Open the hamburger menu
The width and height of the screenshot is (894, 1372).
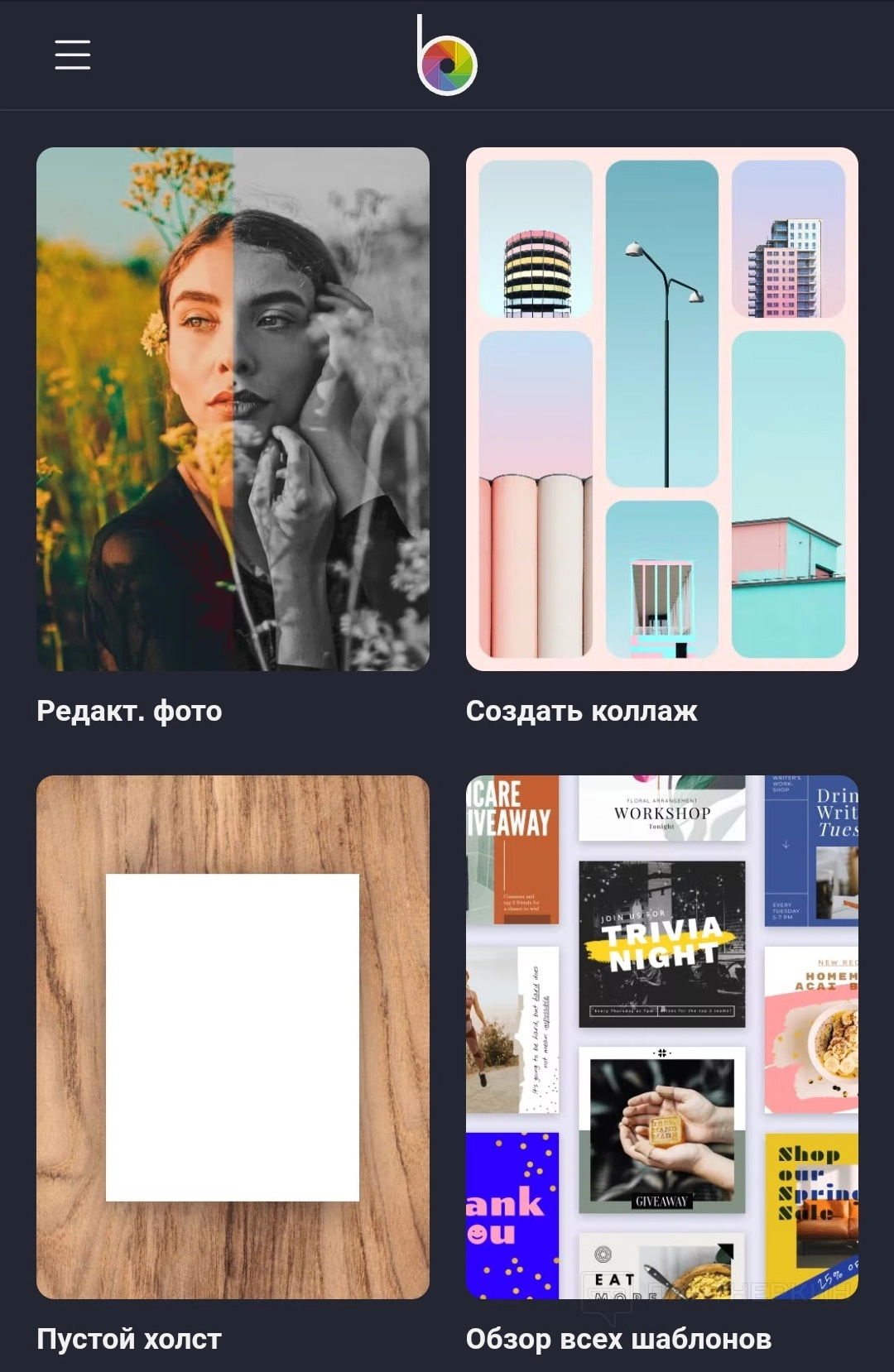73,55
